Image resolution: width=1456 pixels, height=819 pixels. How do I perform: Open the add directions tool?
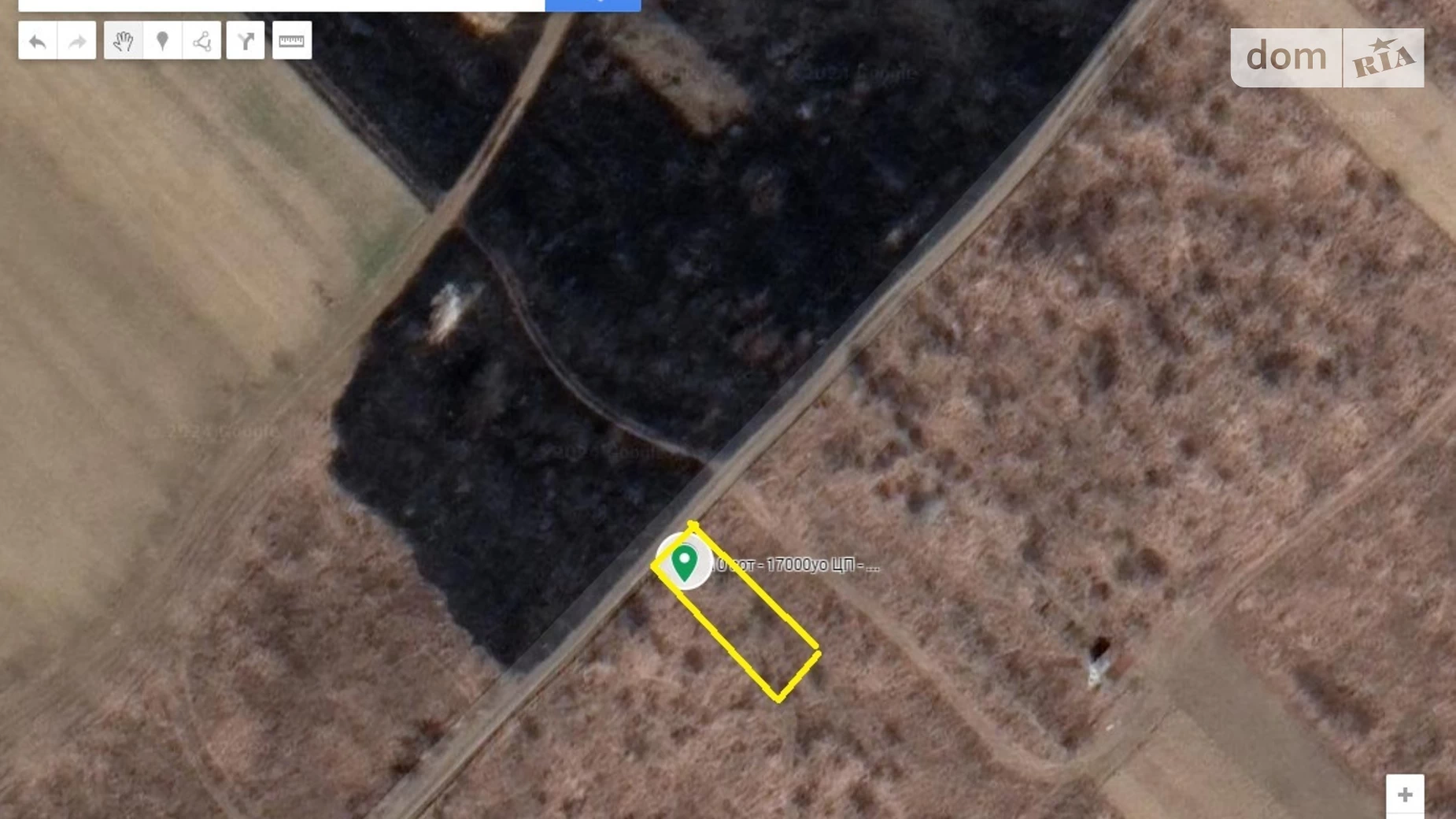(246, 41)
